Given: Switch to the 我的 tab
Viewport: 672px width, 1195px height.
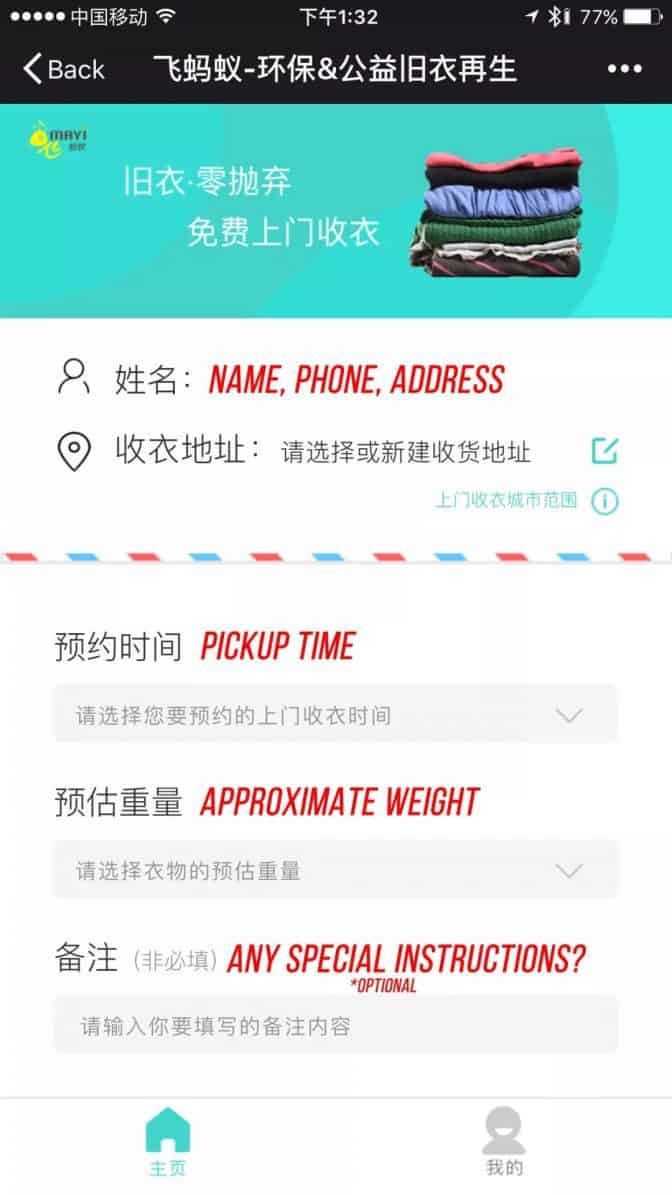Looking at the screenshot, I should 504,1142.
